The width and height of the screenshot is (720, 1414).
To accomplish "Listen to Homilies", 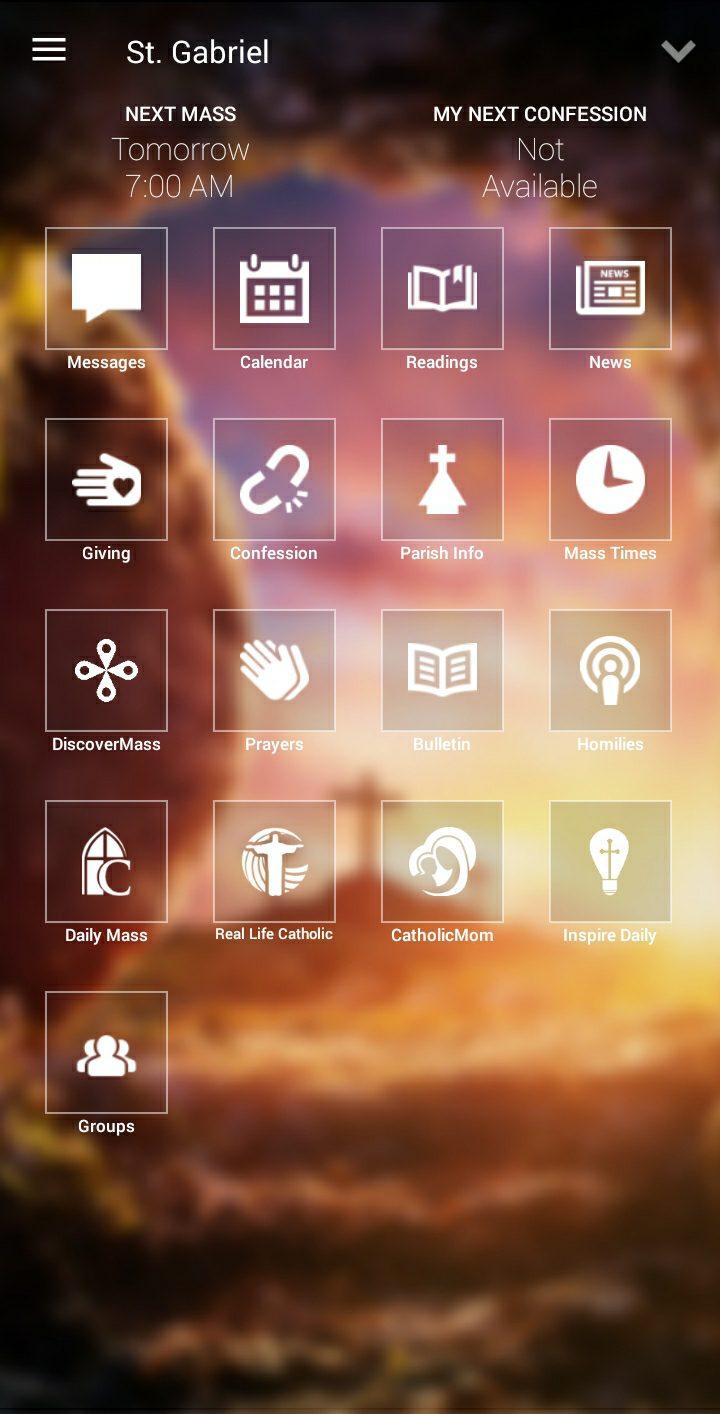I will (610, 669).
